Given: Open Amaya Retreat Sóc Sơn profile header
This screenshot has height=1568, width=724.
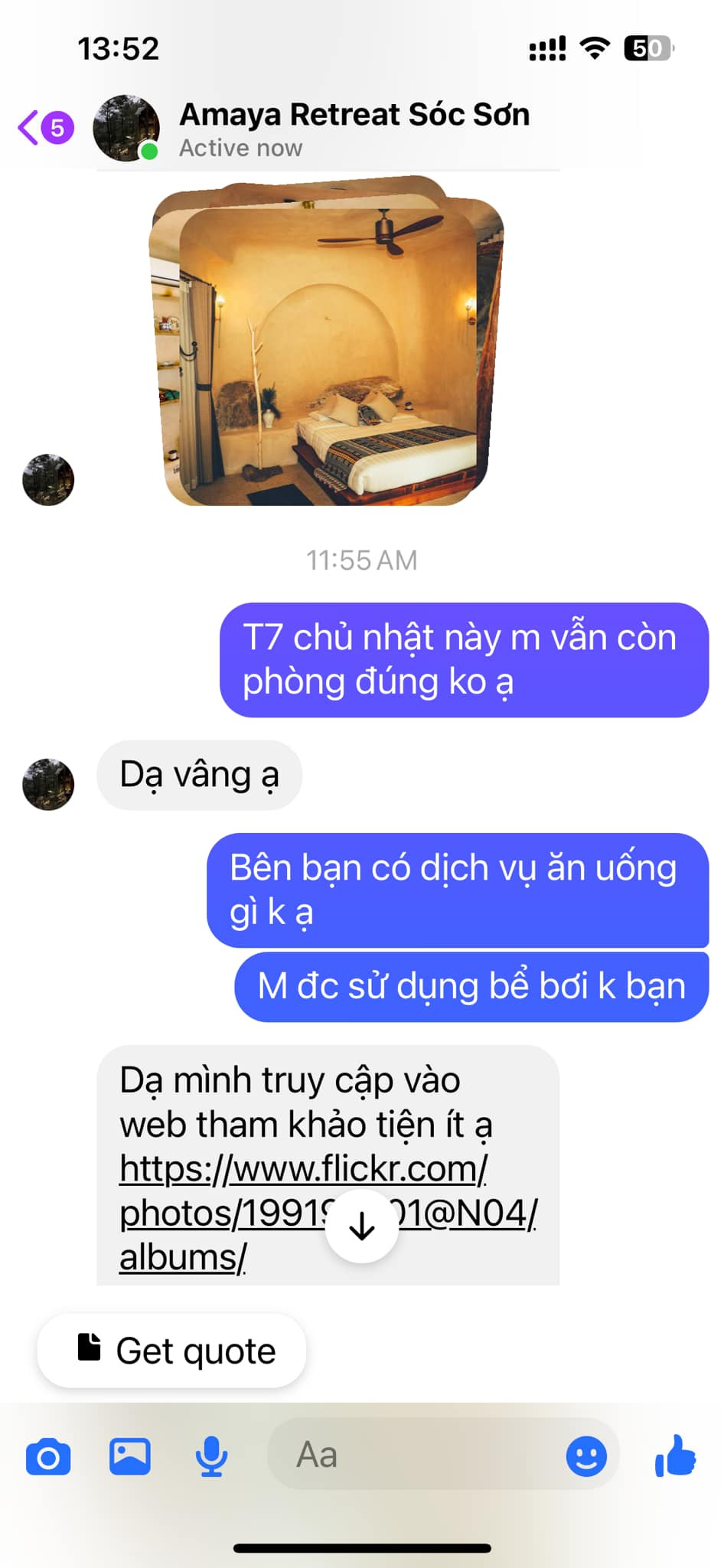Looking at the screenshot, I should (352, 129).
